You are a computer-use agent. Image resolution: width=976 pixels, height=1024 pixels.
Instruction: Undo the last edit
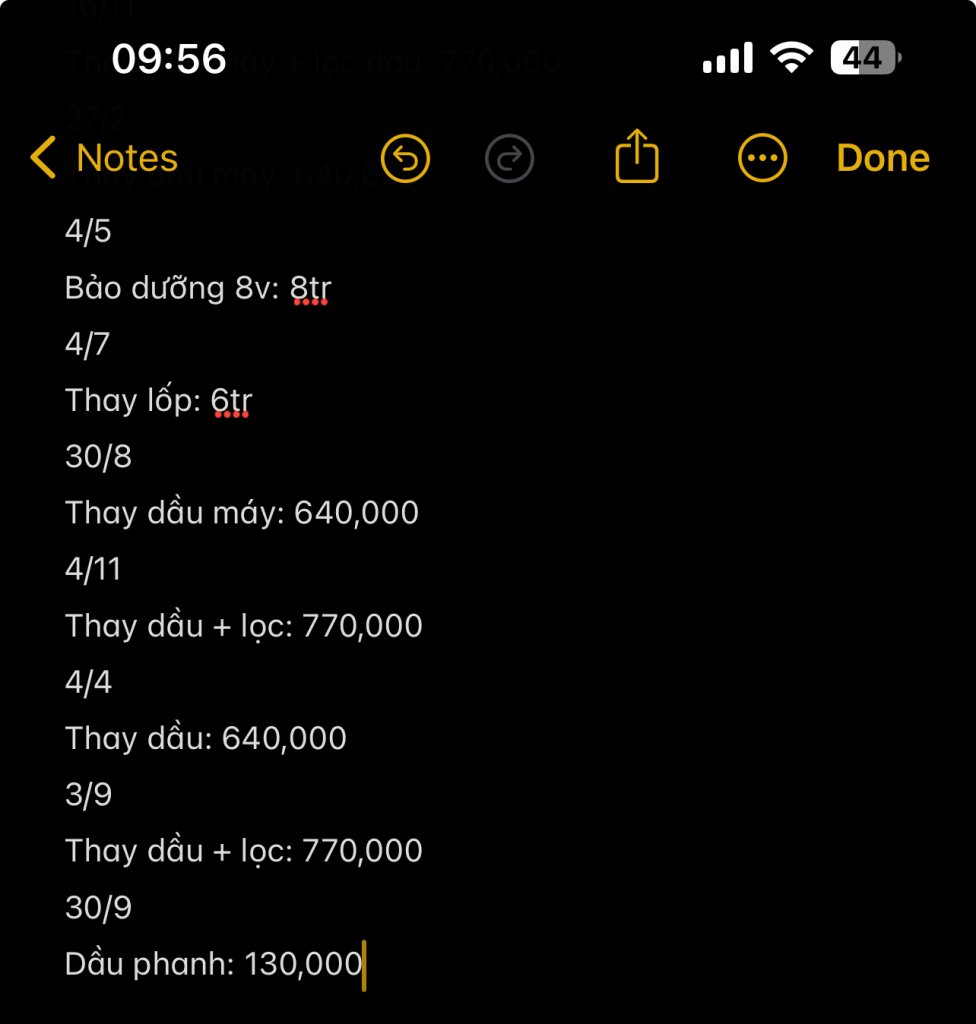pos(405,158)
